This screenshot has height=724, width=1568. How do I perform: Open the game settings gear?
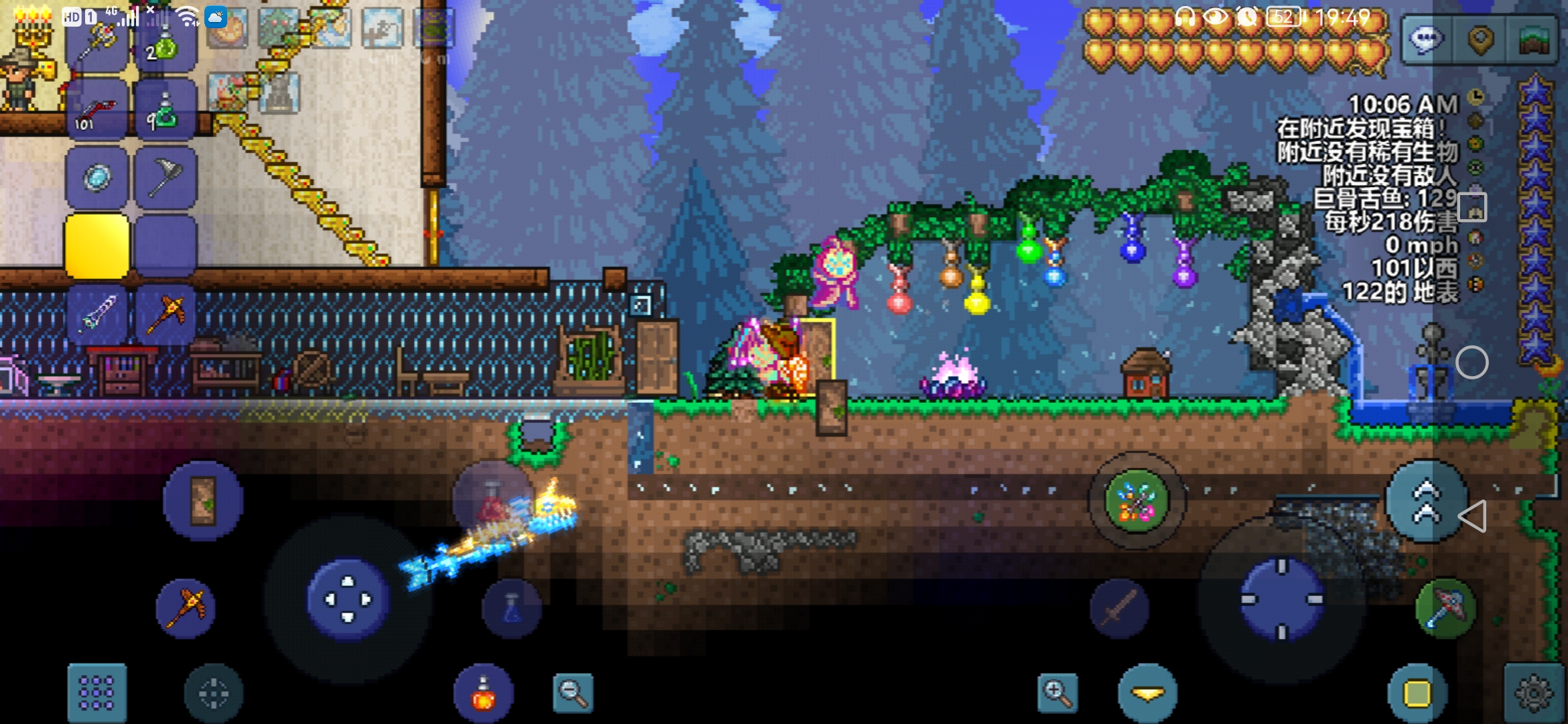1534,692
